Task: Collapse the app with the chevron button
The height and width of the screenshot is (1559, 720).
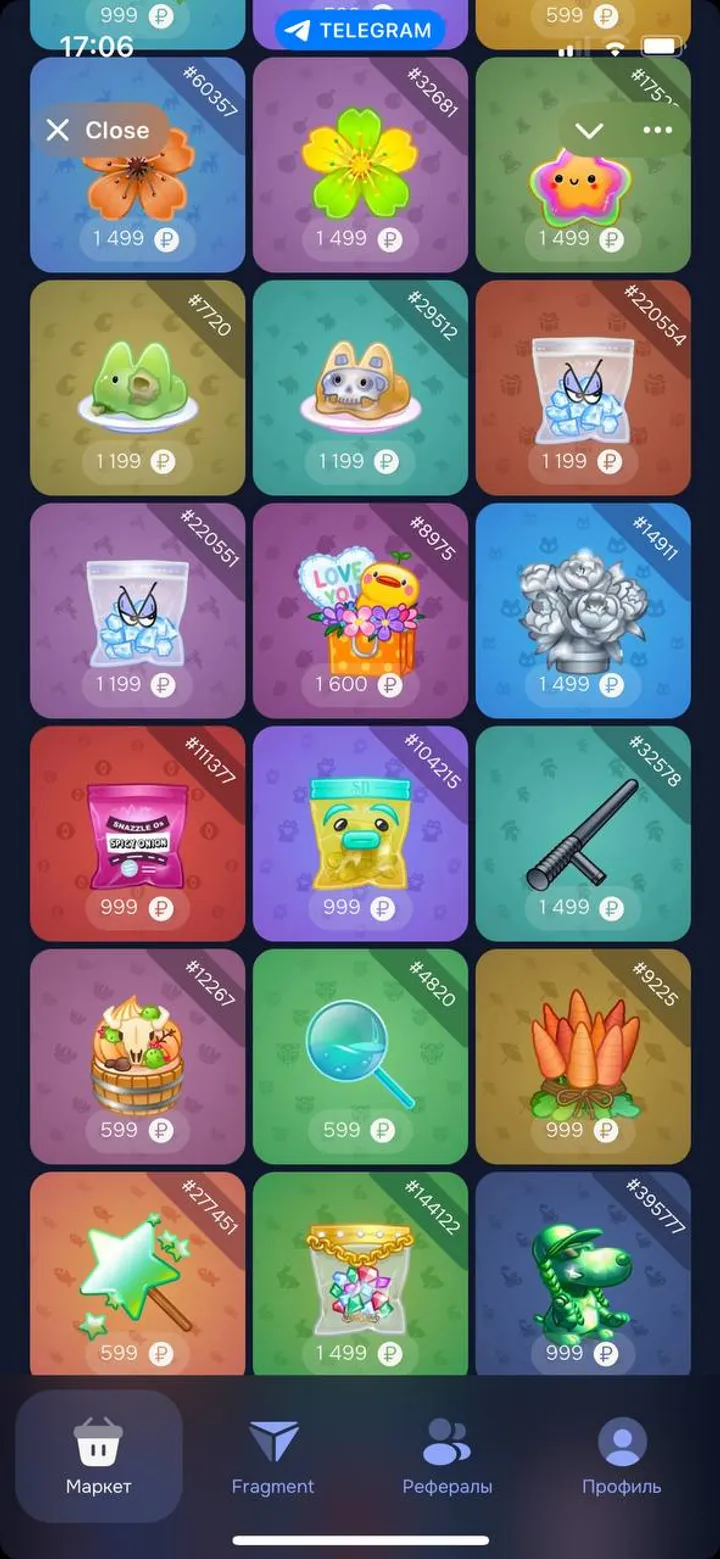Action: (x=589, y=130)
